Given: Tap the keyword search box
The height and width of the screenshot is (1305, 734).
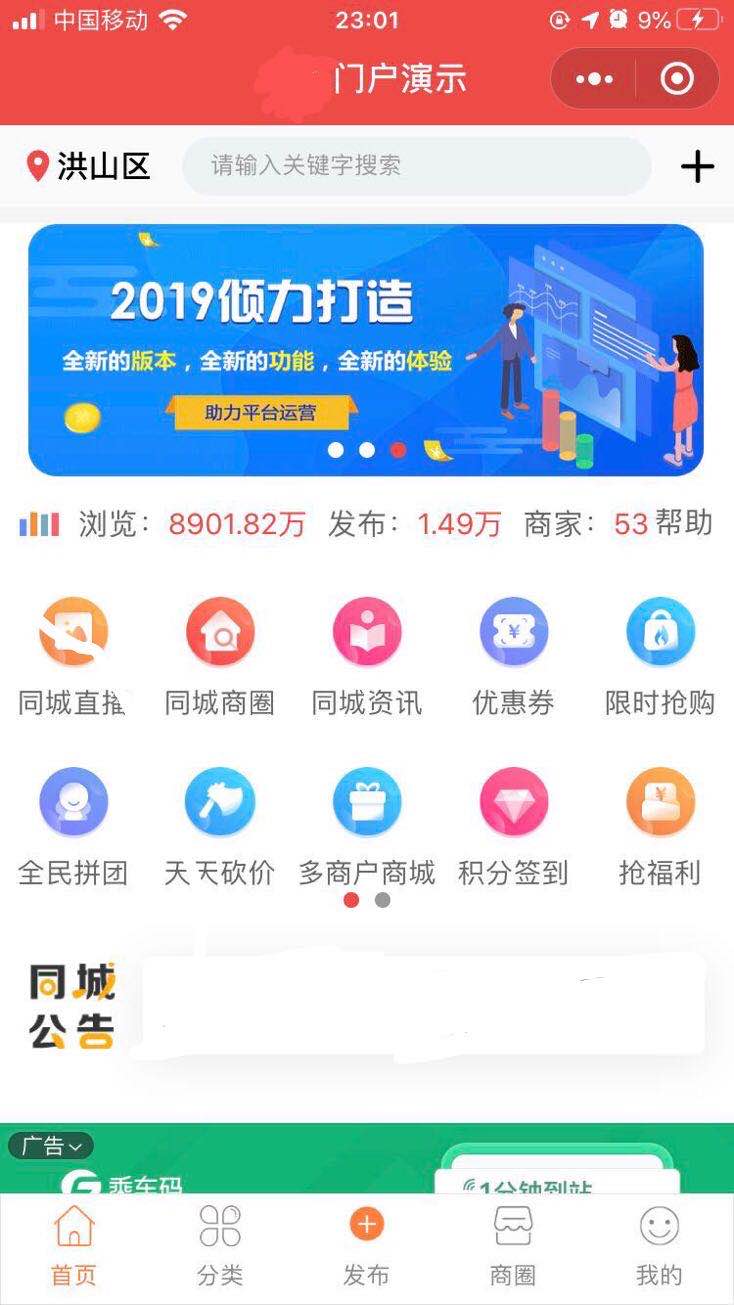Looking at the screenshot, I should pos(416,166).
